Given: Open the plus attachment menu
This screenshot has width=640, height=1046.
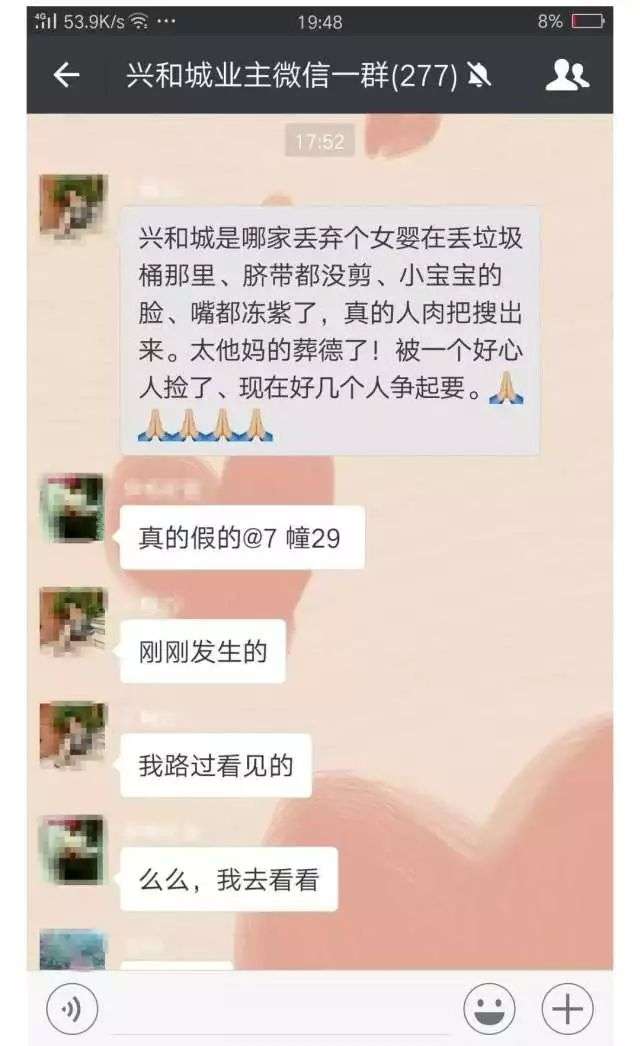Looking at the screenshot, I should (x=567, y=1009).
